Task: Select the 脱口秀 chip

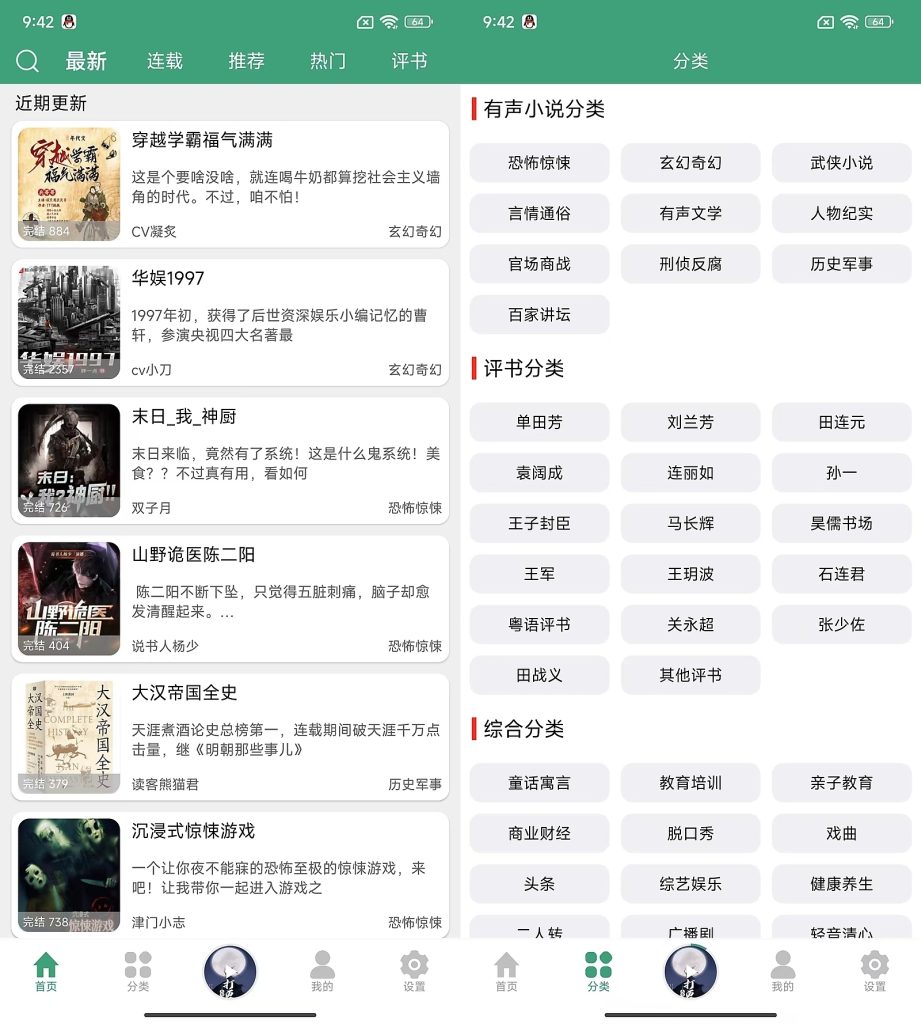Action: point(690,833)
